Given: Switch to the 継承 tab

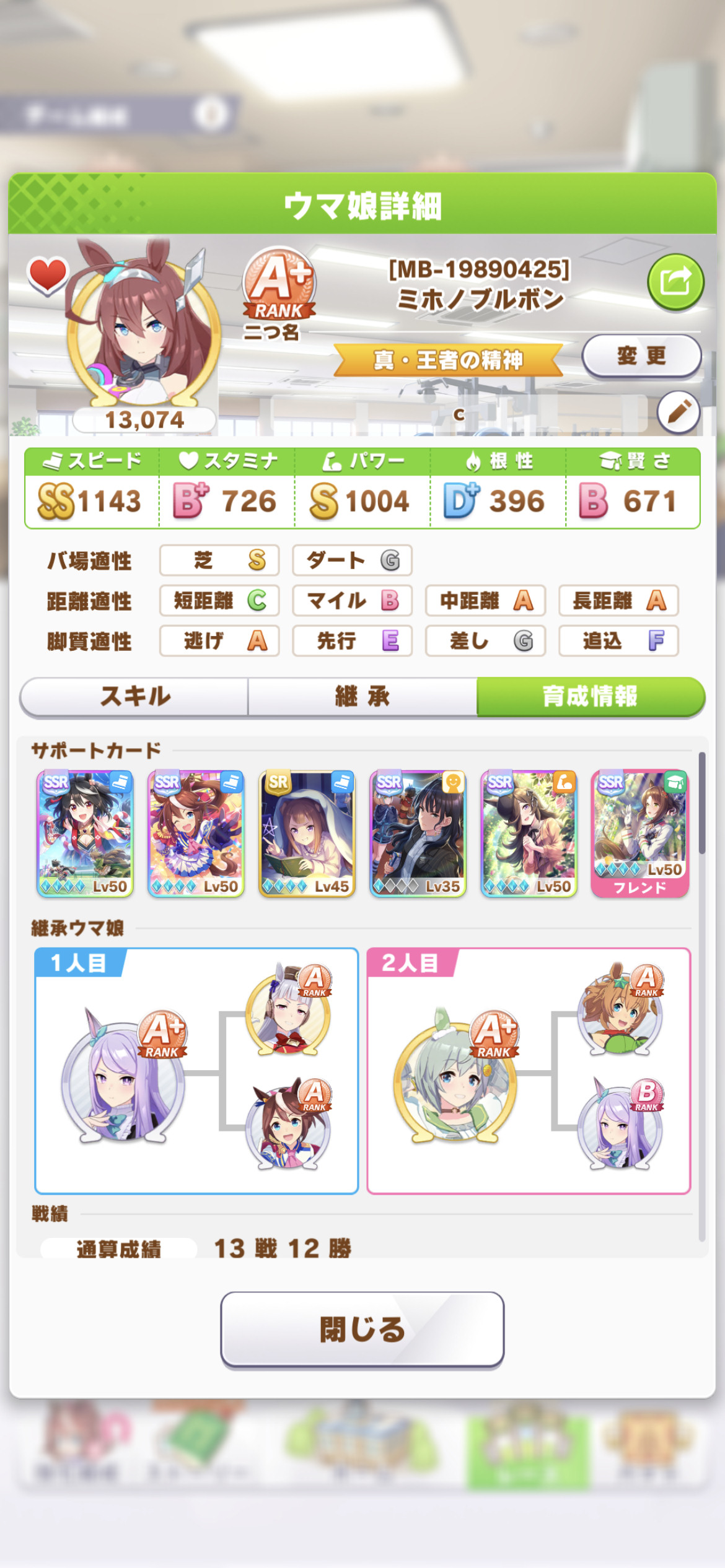Looking at the screenshot, I should pyautogui.click(x=362, y=697).
